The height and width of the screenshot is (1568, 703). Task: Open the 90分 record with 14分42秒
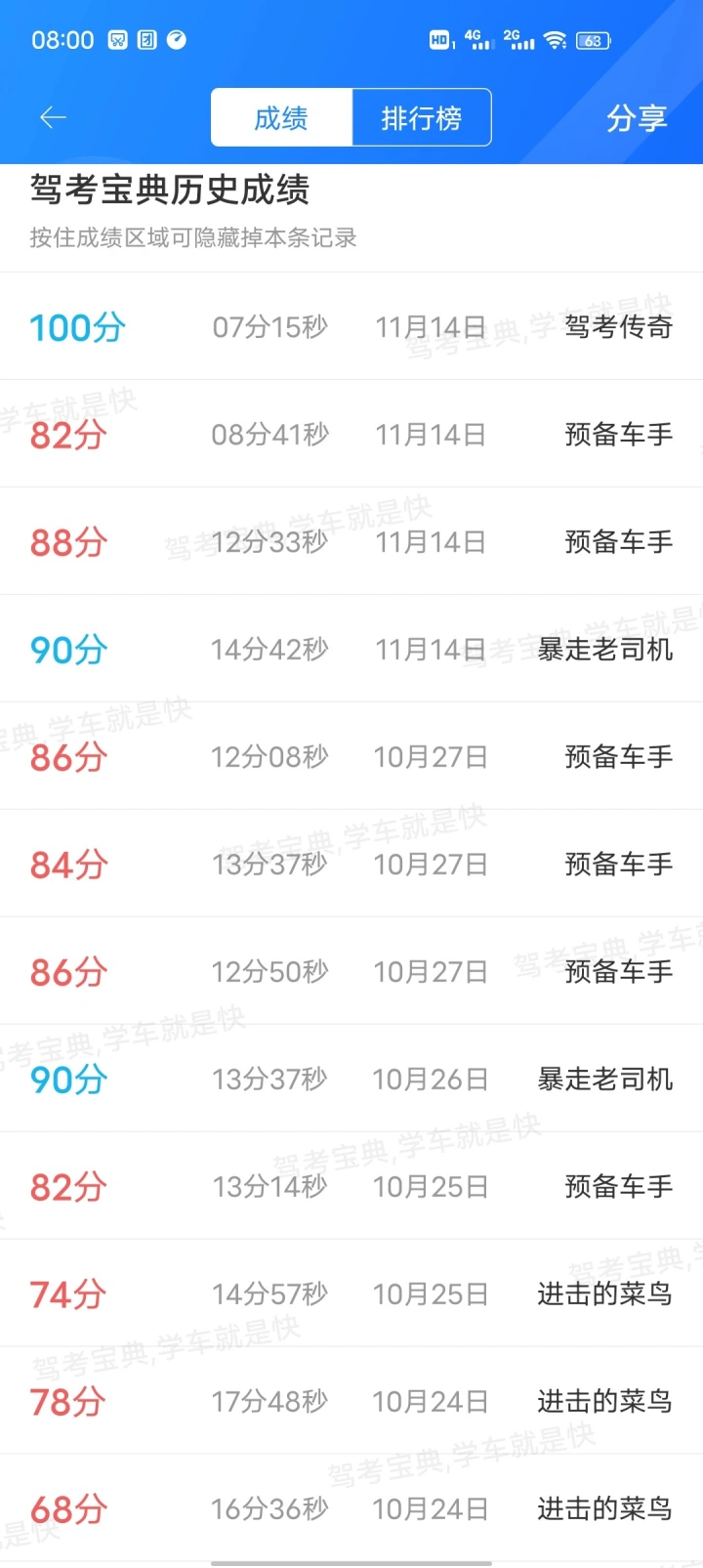351,649
